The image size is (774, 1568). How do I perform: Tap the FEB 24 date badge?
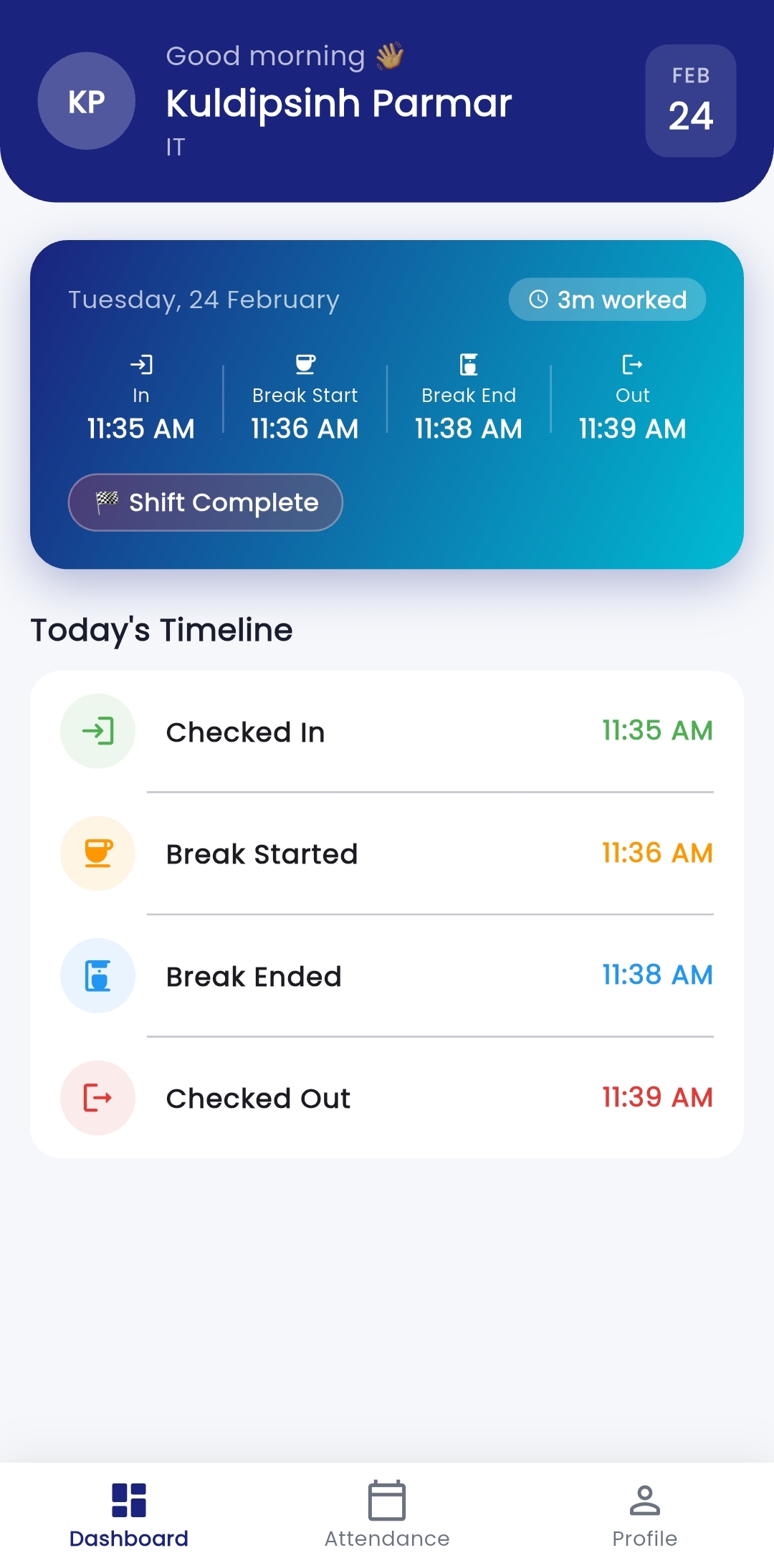point(690,100)
